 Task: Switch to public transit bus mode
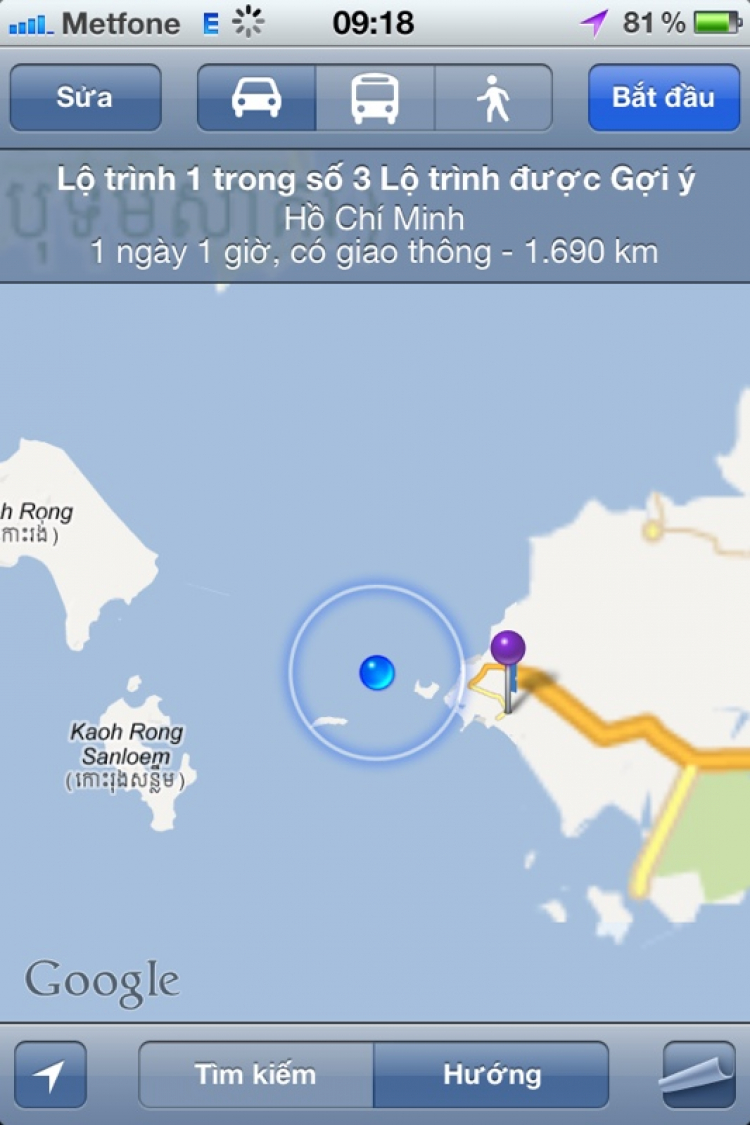[375, 98]
